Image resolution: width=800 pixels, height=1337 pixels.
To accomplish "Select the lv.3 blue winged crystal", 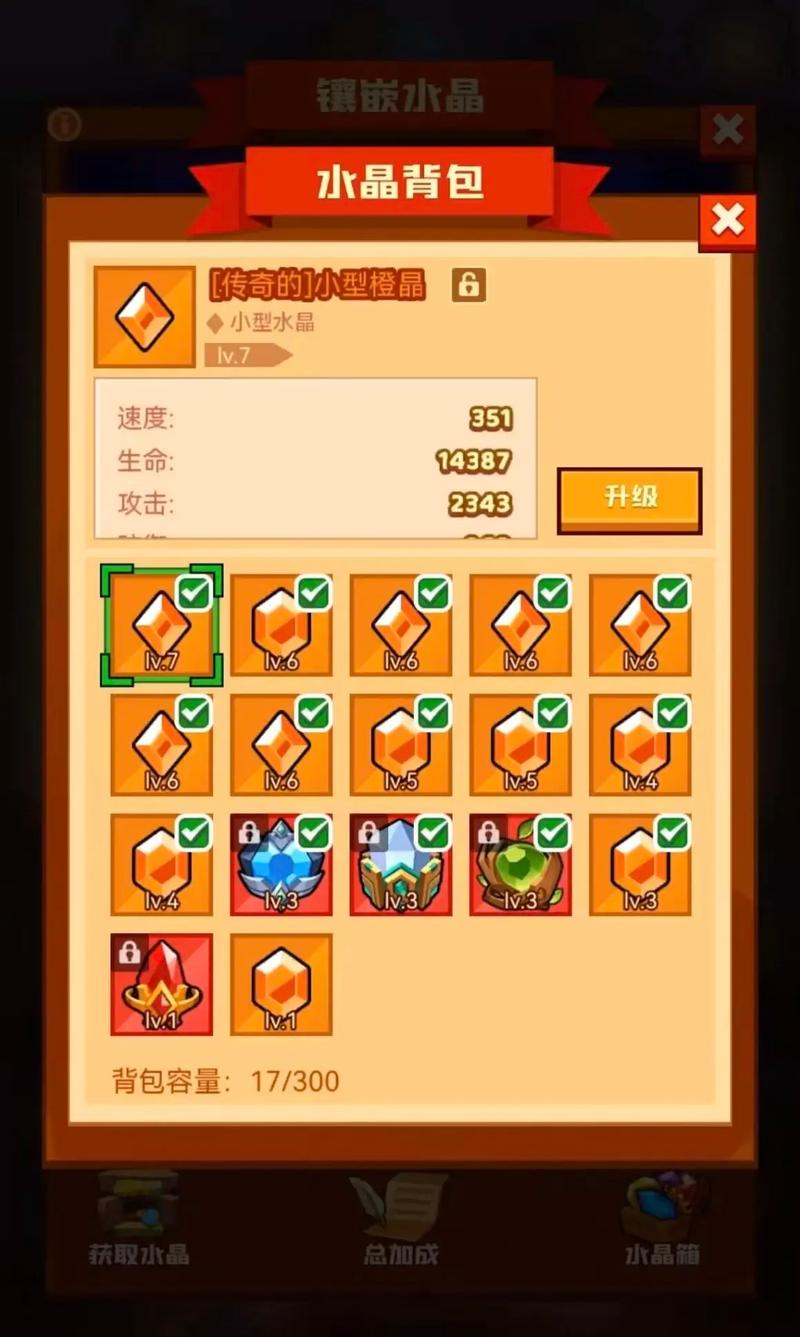I will click(280, 865).
